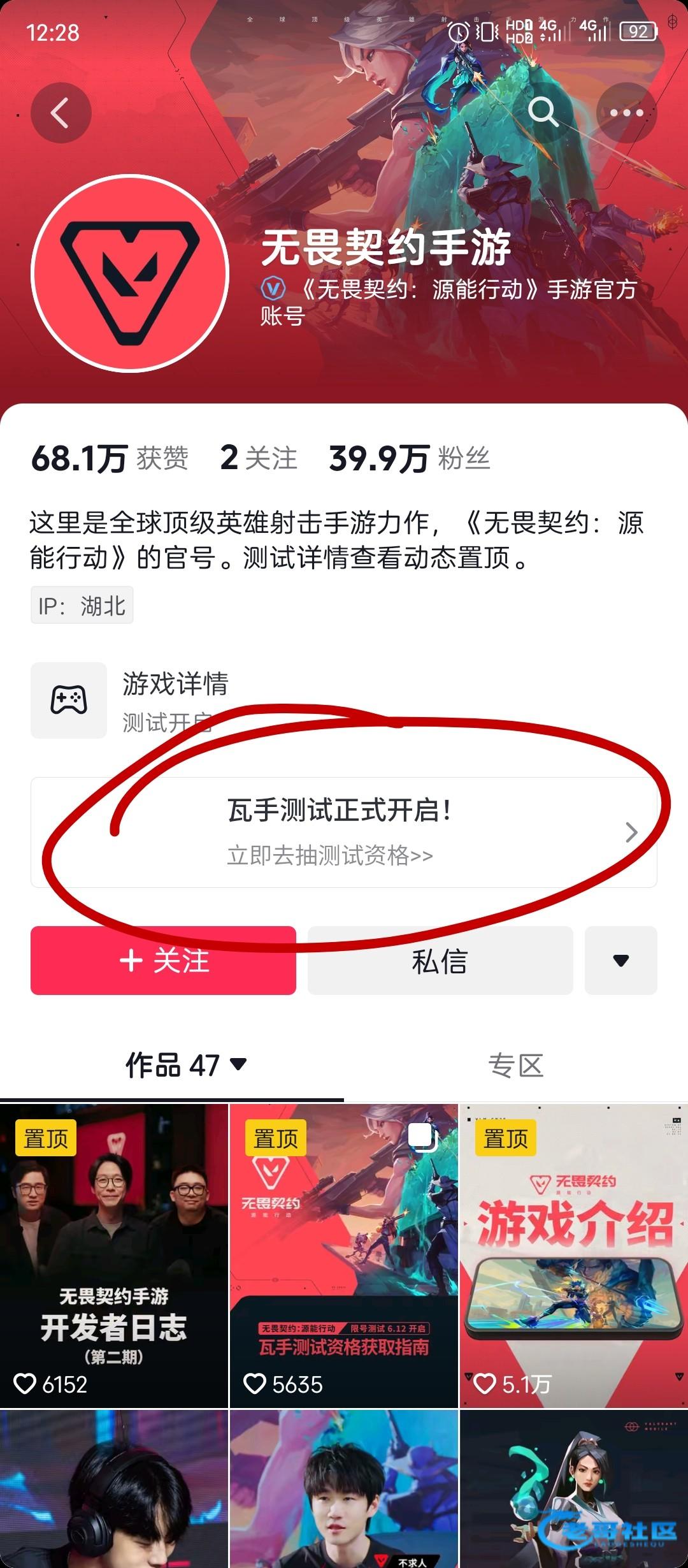
Task: Search within this profile
Action: (543, 112)
